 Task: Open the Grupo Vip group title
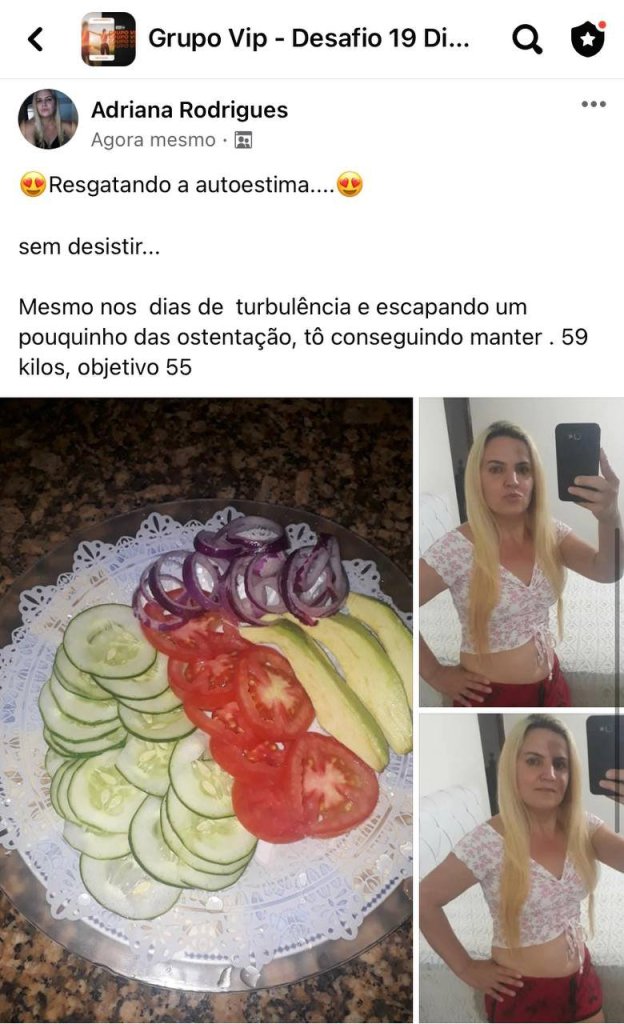(308, 39)
